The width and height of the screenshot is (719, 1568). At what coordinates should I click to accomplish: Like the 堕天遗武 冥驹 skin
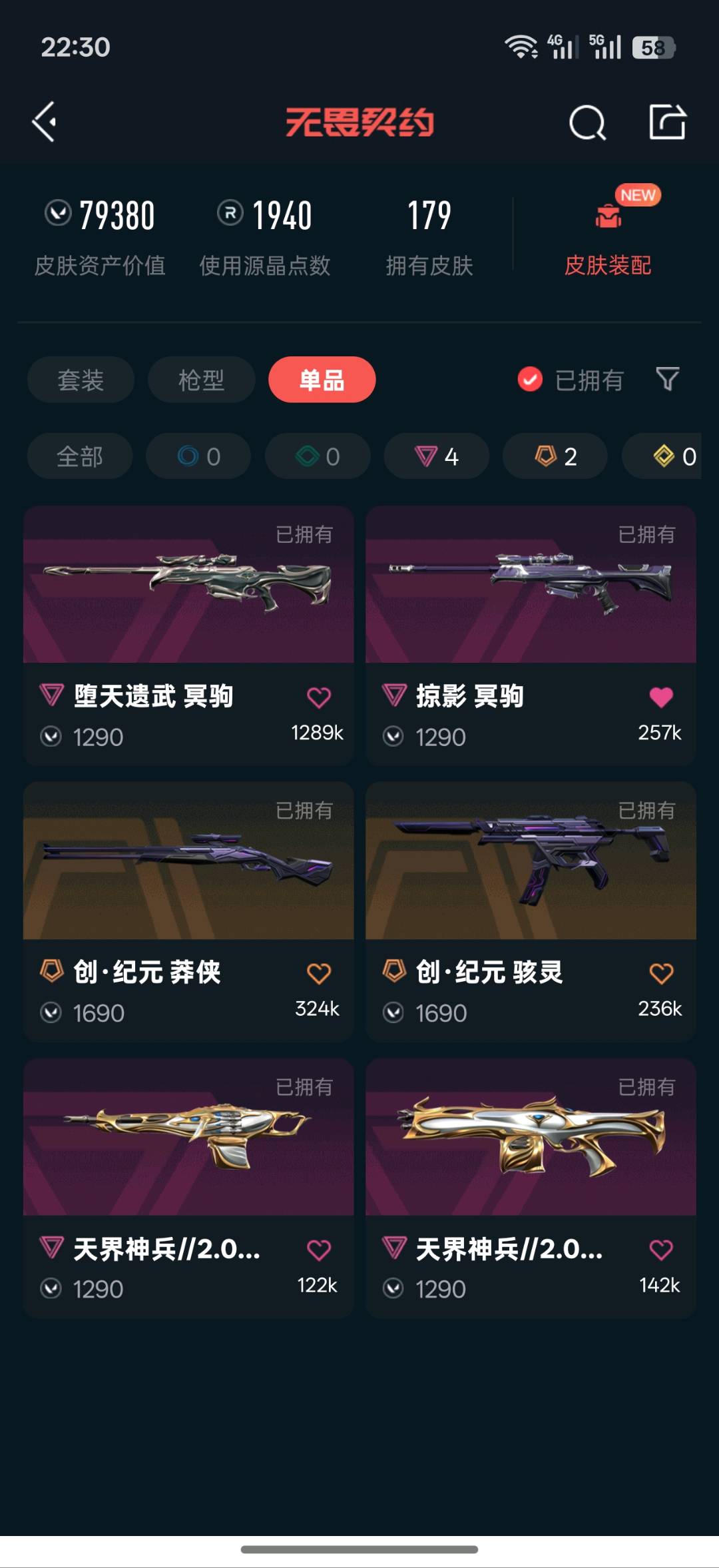pos(319,697)
